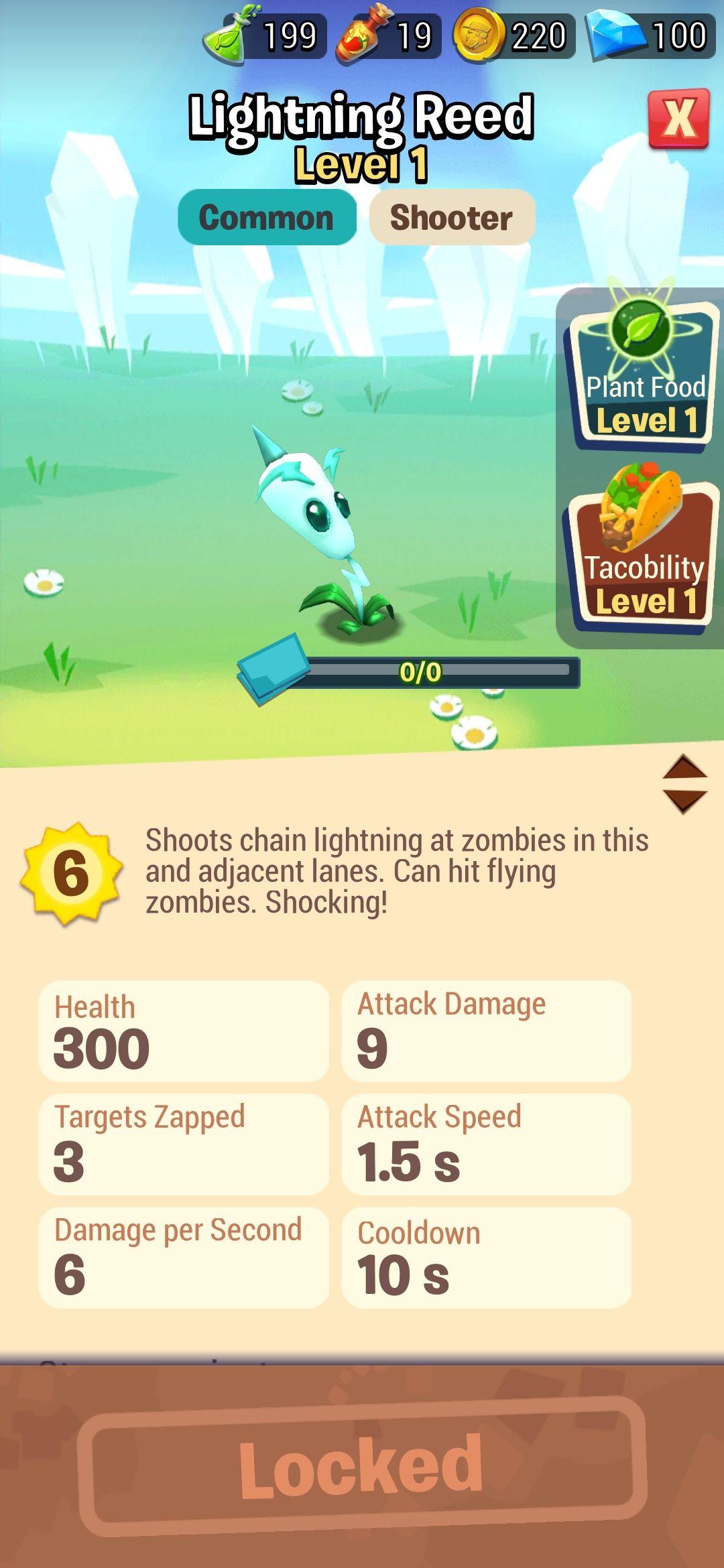The image size is (724, 1568).
Task: Toggle the stats panel expand arrows
Action: pos(684,784)
